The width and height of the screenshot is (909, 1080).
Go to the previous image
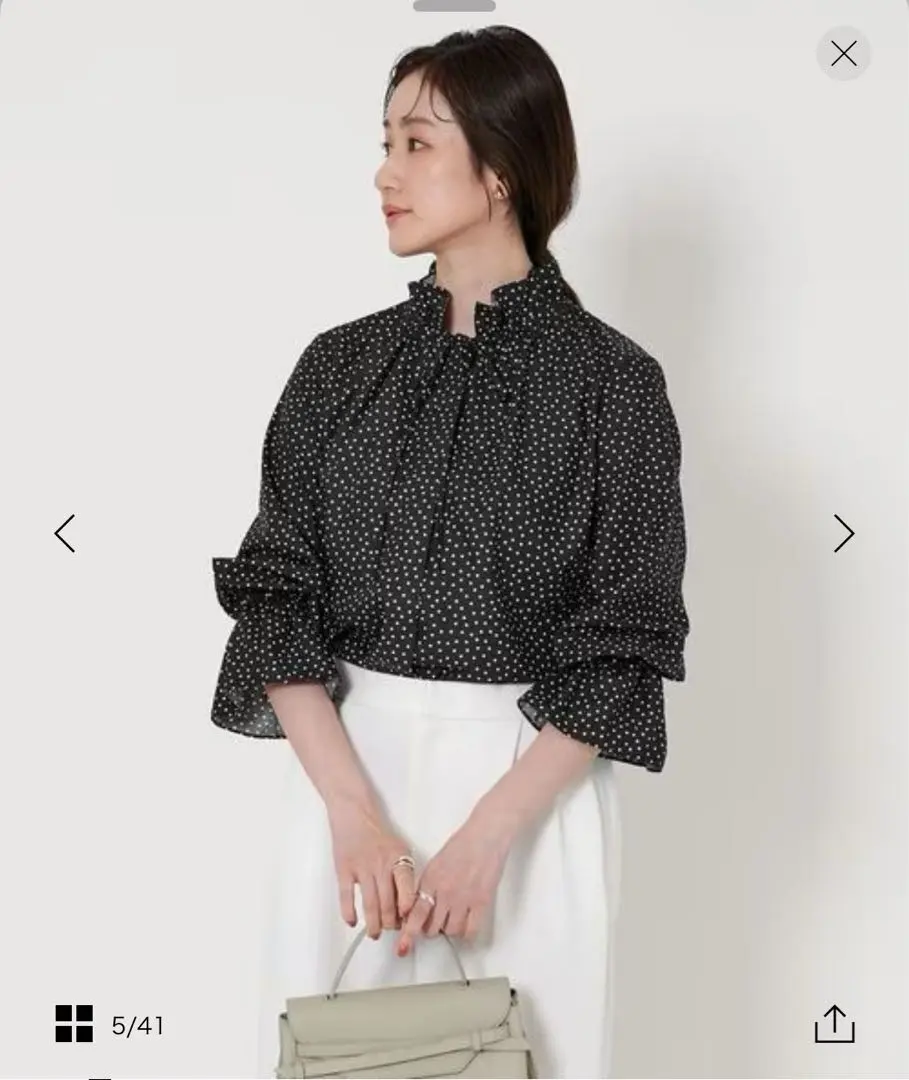click(65, 533)
